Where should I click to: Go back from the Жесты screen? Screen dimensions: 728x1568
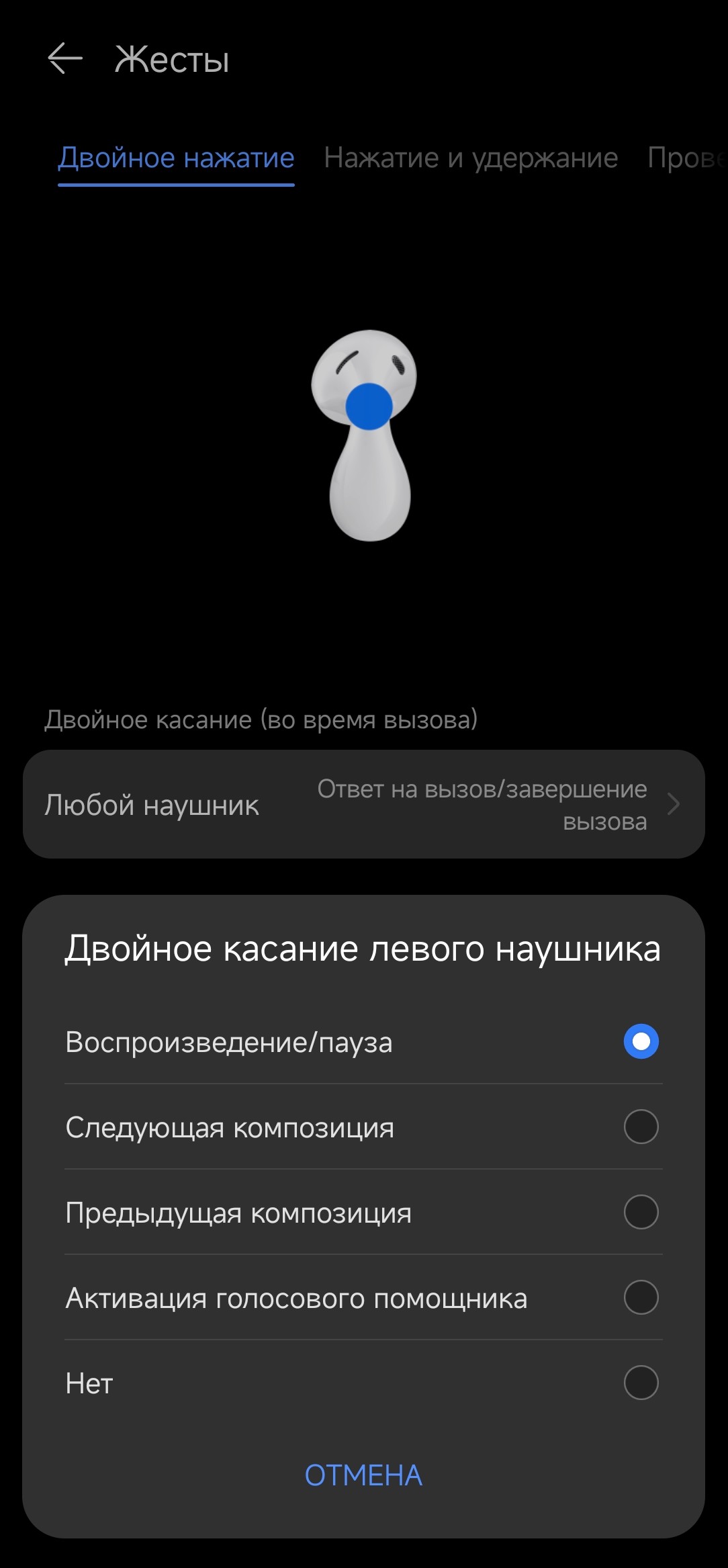click(65, 58)
